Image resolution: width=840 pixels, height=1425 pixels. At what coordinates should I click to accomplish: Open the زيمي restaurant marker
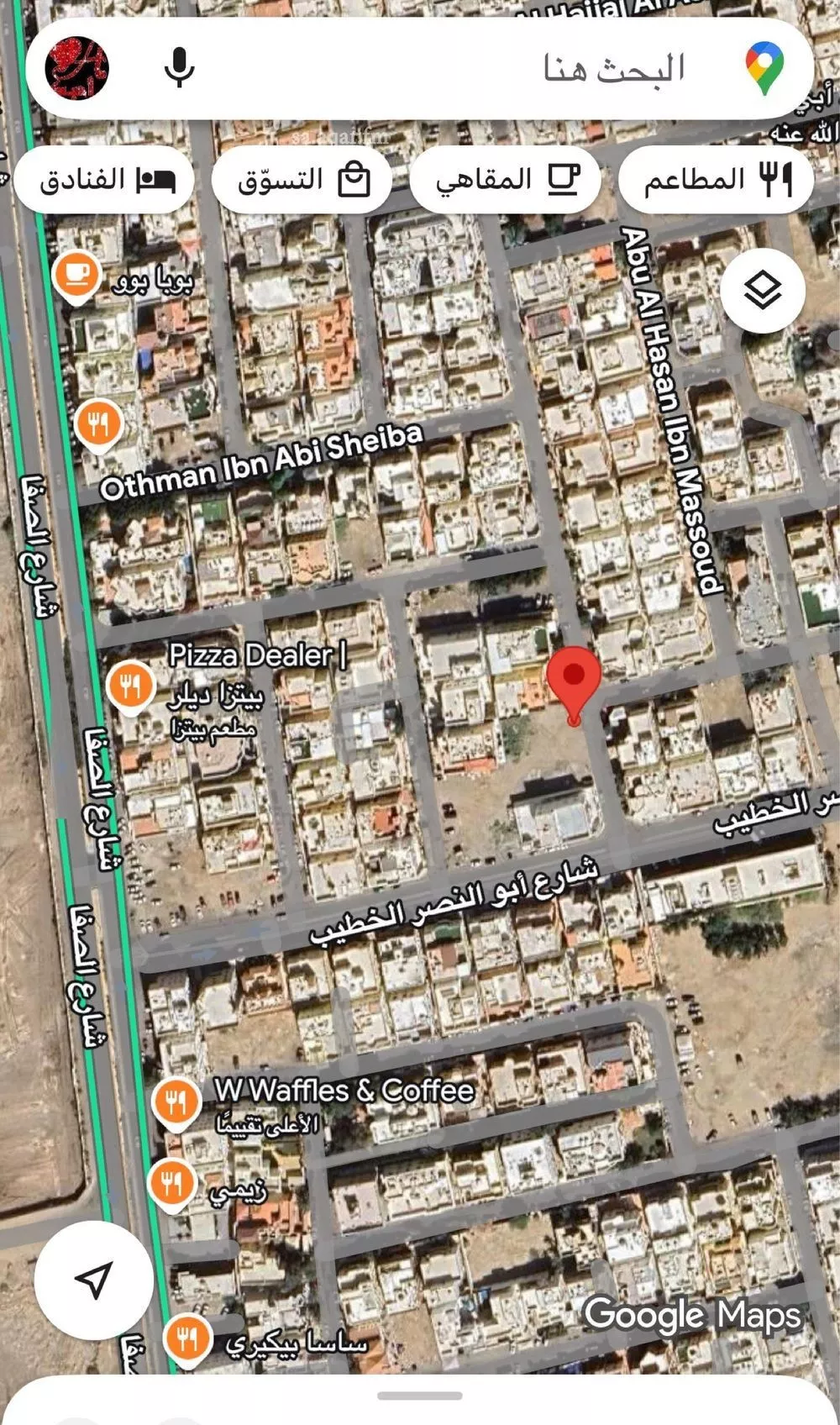click(x=171, y=1185)
